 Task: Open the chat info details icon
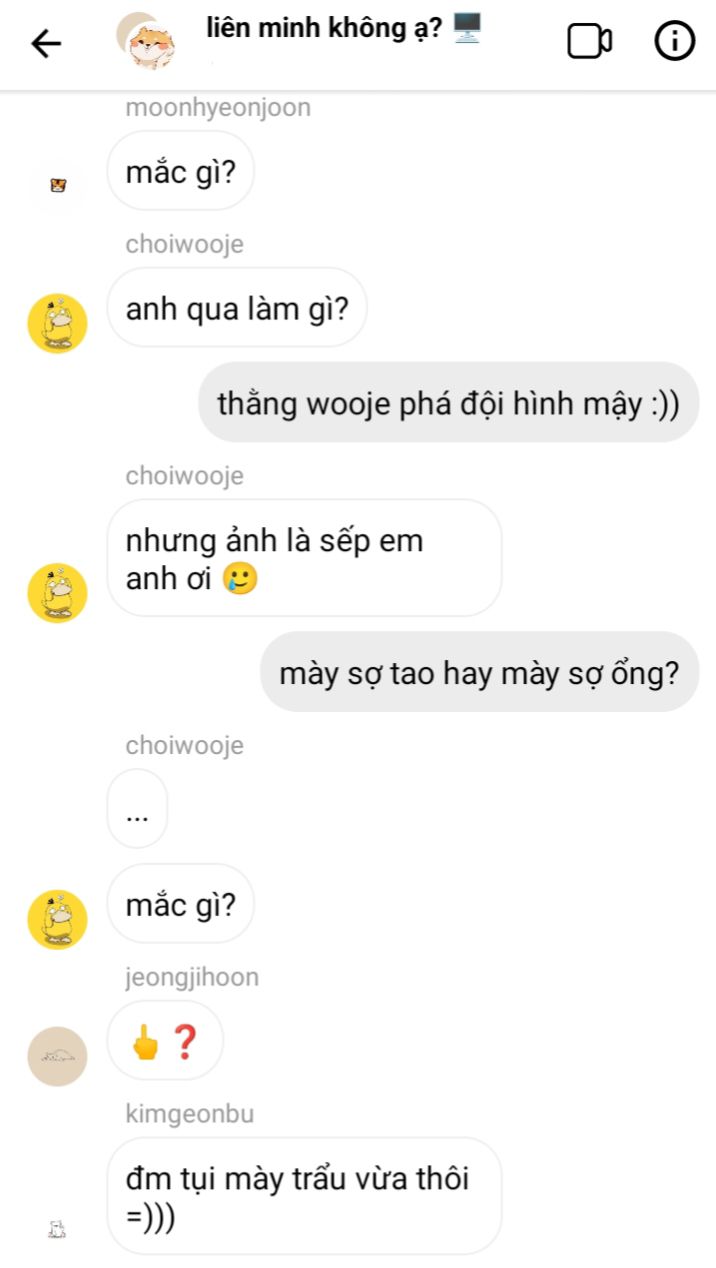[674, 42]
